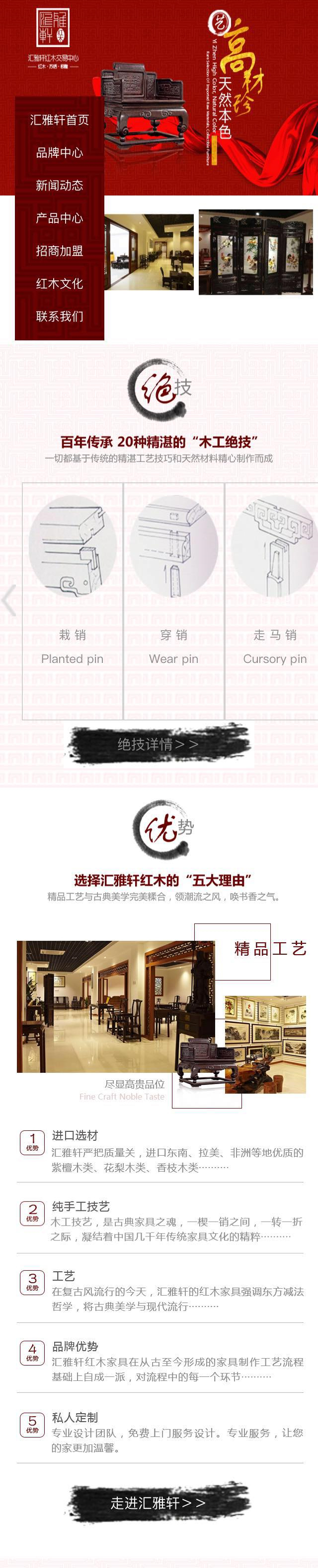Open the 穿销 Wear pin card

173,601
